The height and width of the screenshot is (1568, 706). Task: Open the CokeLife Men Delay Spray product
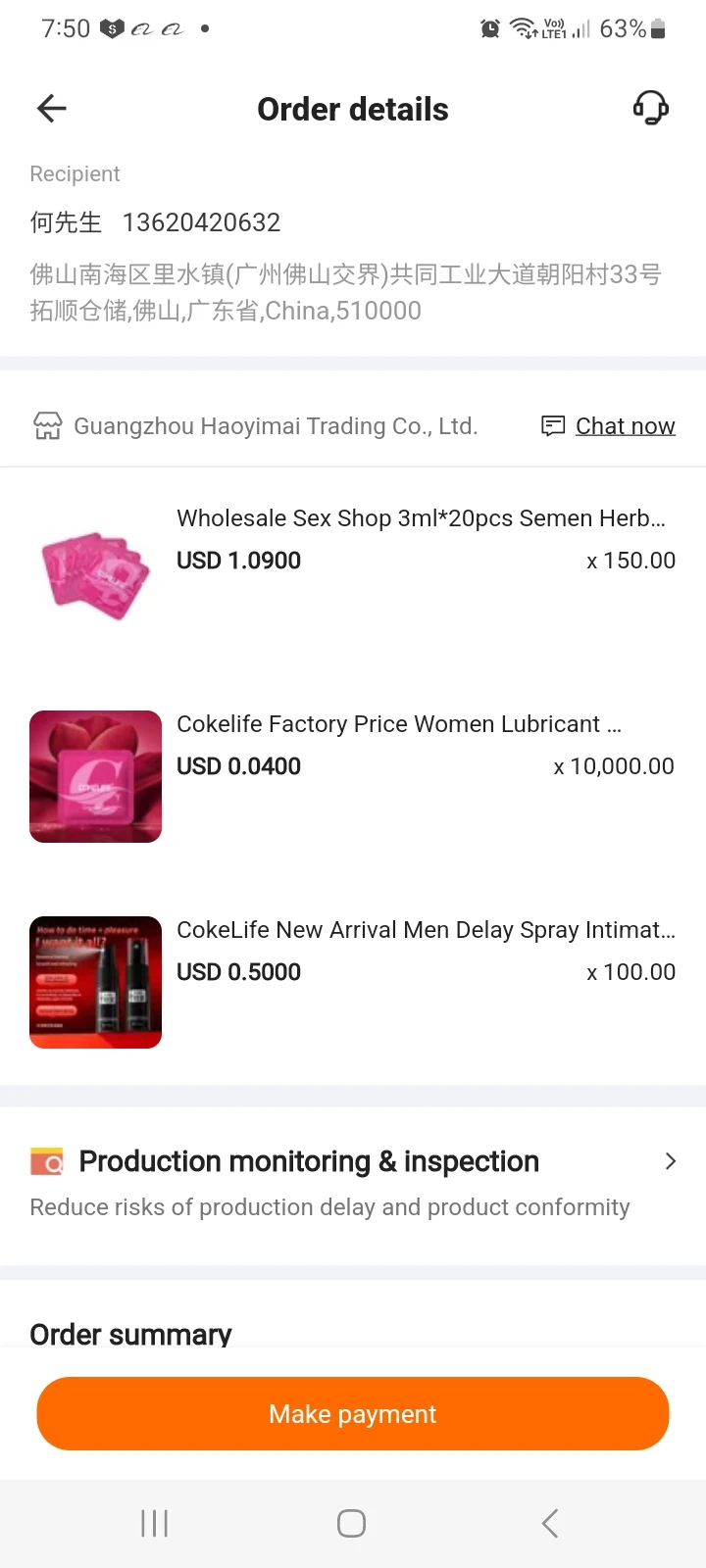[426, 930]
